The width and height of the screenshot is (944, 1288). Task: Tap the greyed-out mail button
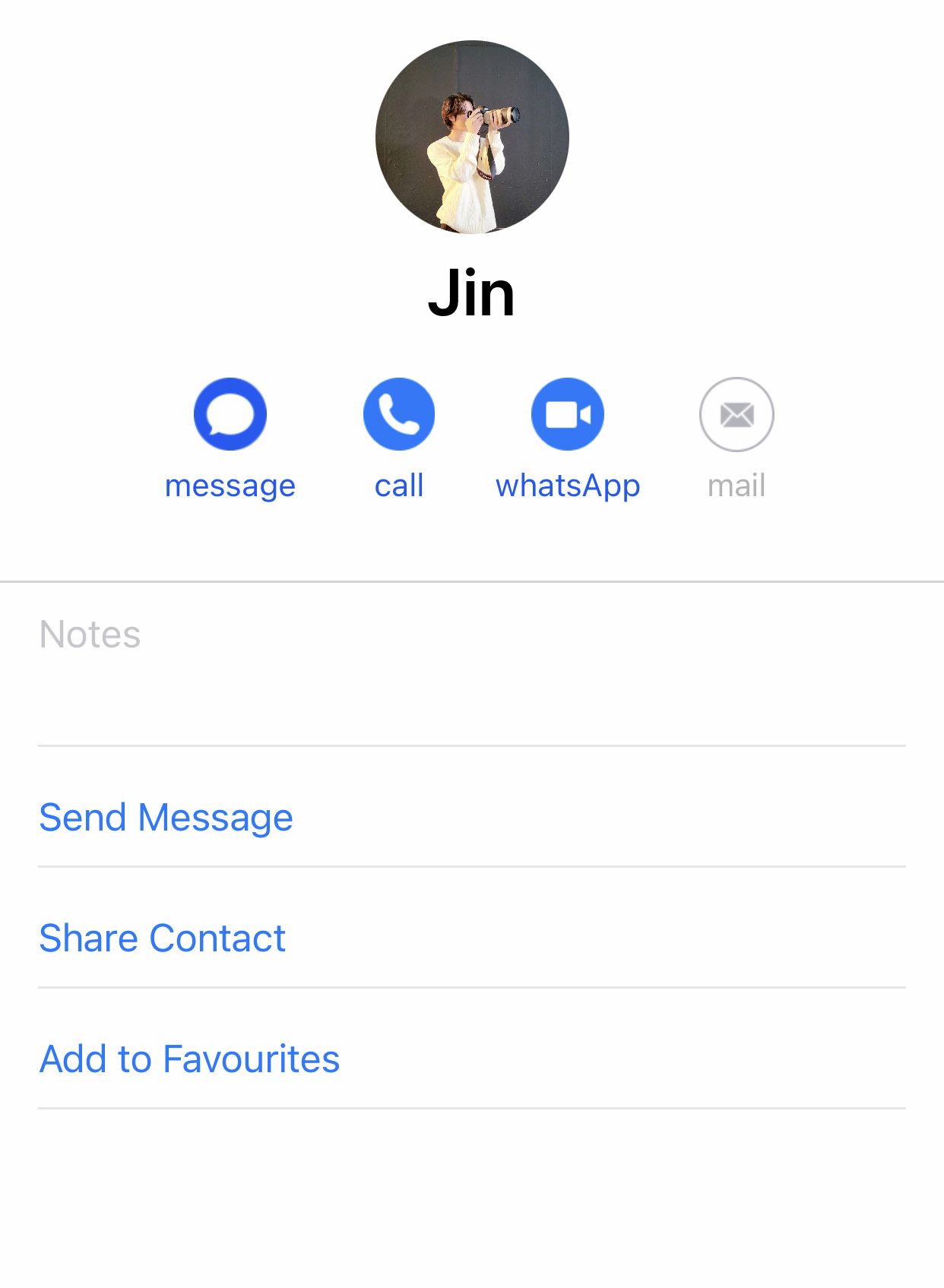736,415
